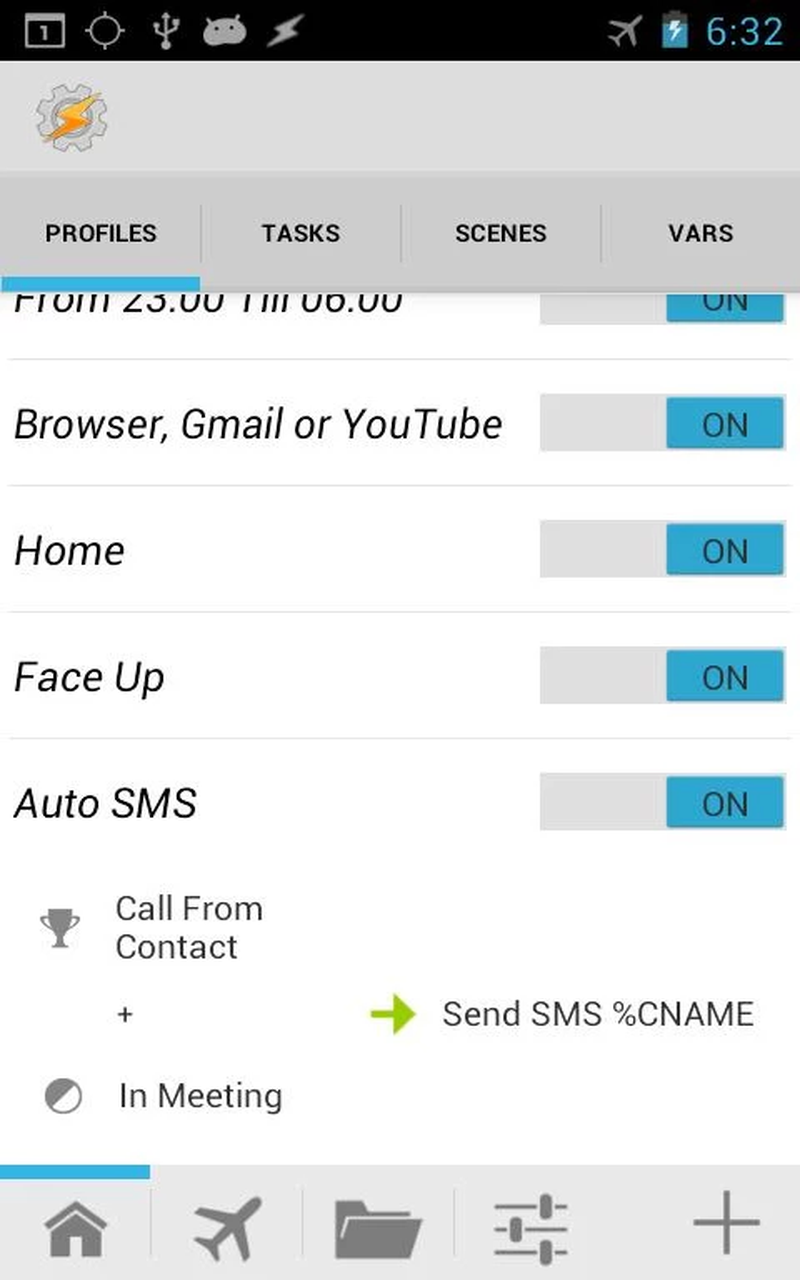Tap the home icon in bottom bar
The image size is (800, 1280).
coord(76,1226)
